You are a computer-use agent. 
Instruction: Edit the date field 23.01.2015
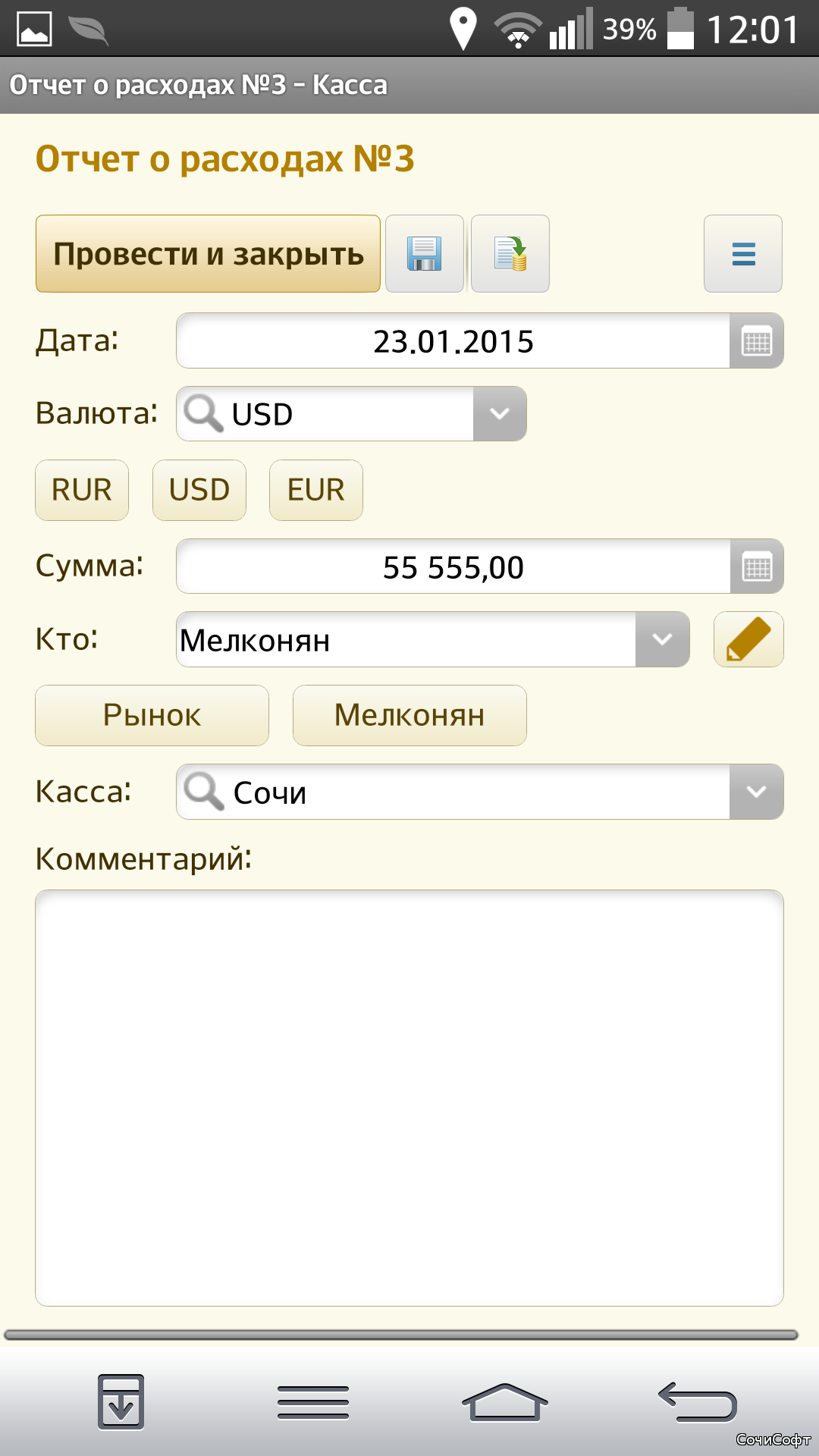(453, 341)
